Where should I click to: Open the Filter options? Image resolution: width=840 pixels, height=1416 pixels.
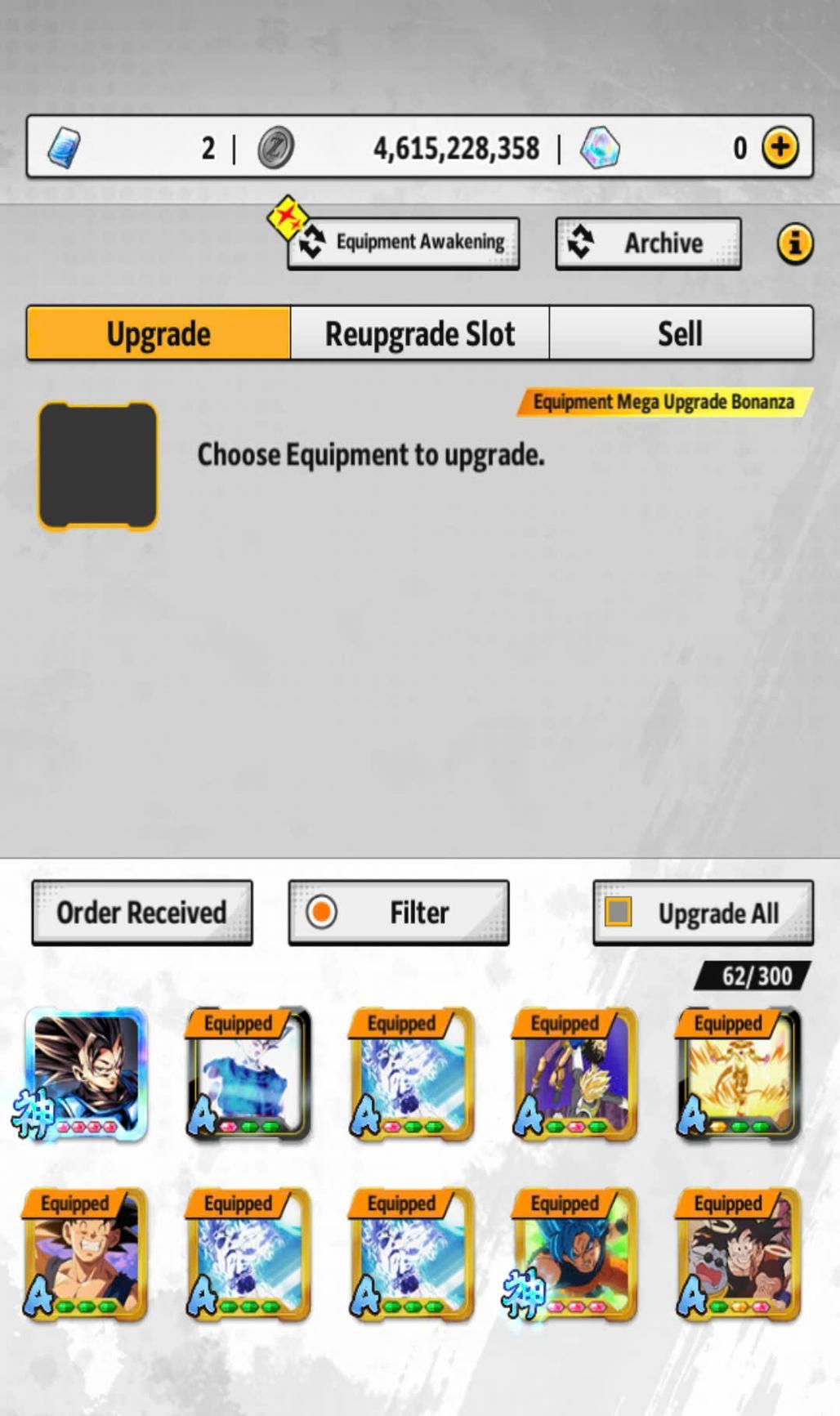click(x=399, y=913)
